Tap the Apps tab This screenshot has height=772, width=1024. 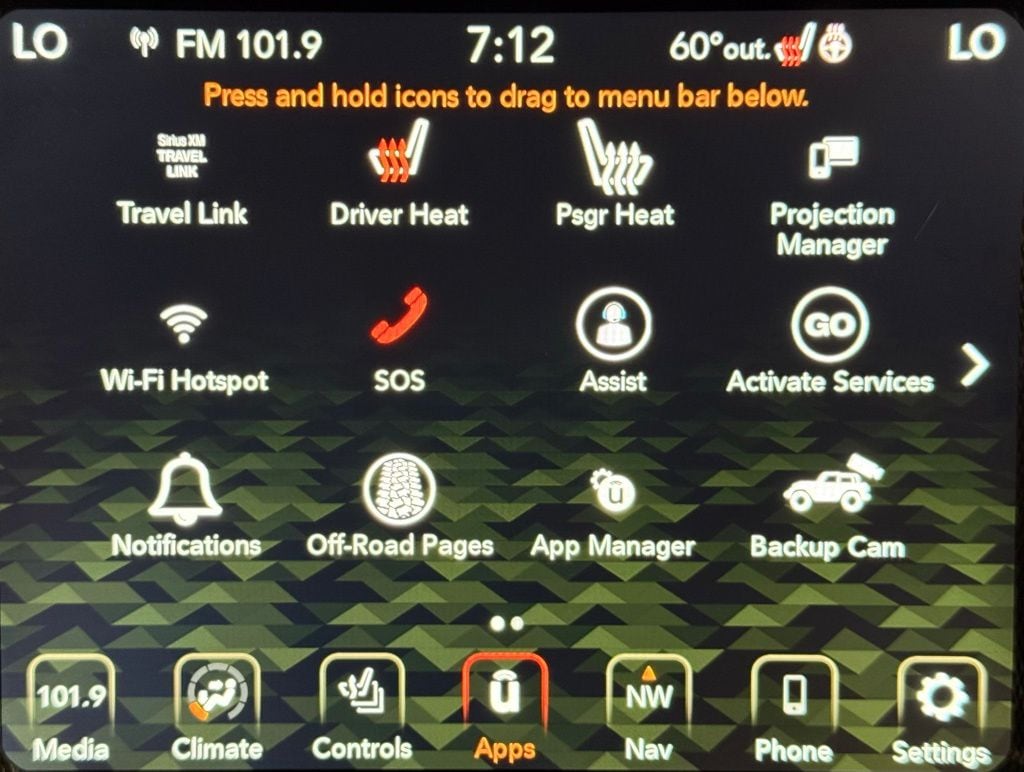coord(505,706)
